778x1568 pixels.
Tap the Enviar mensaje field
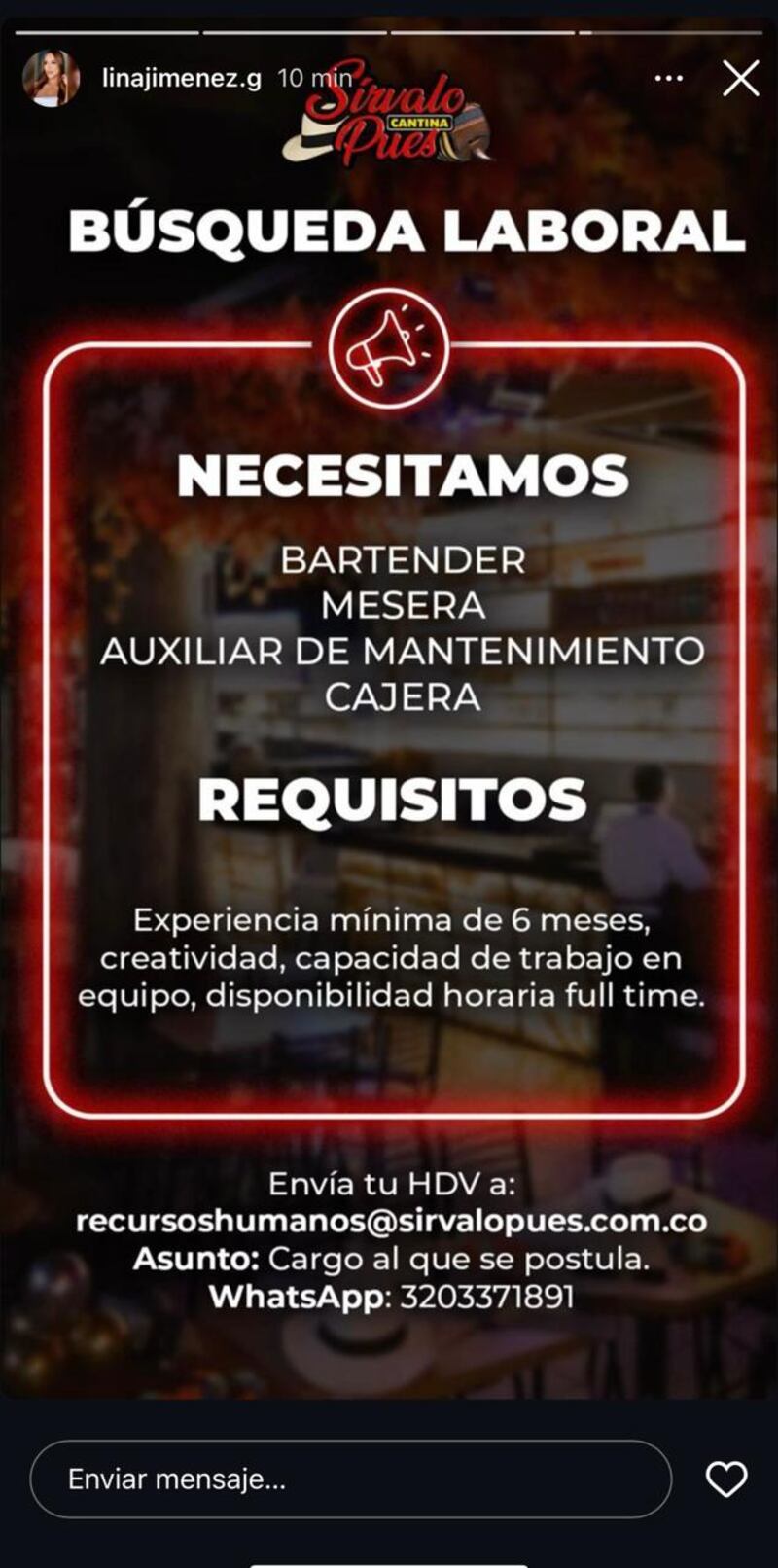[x=350, y=1479]
